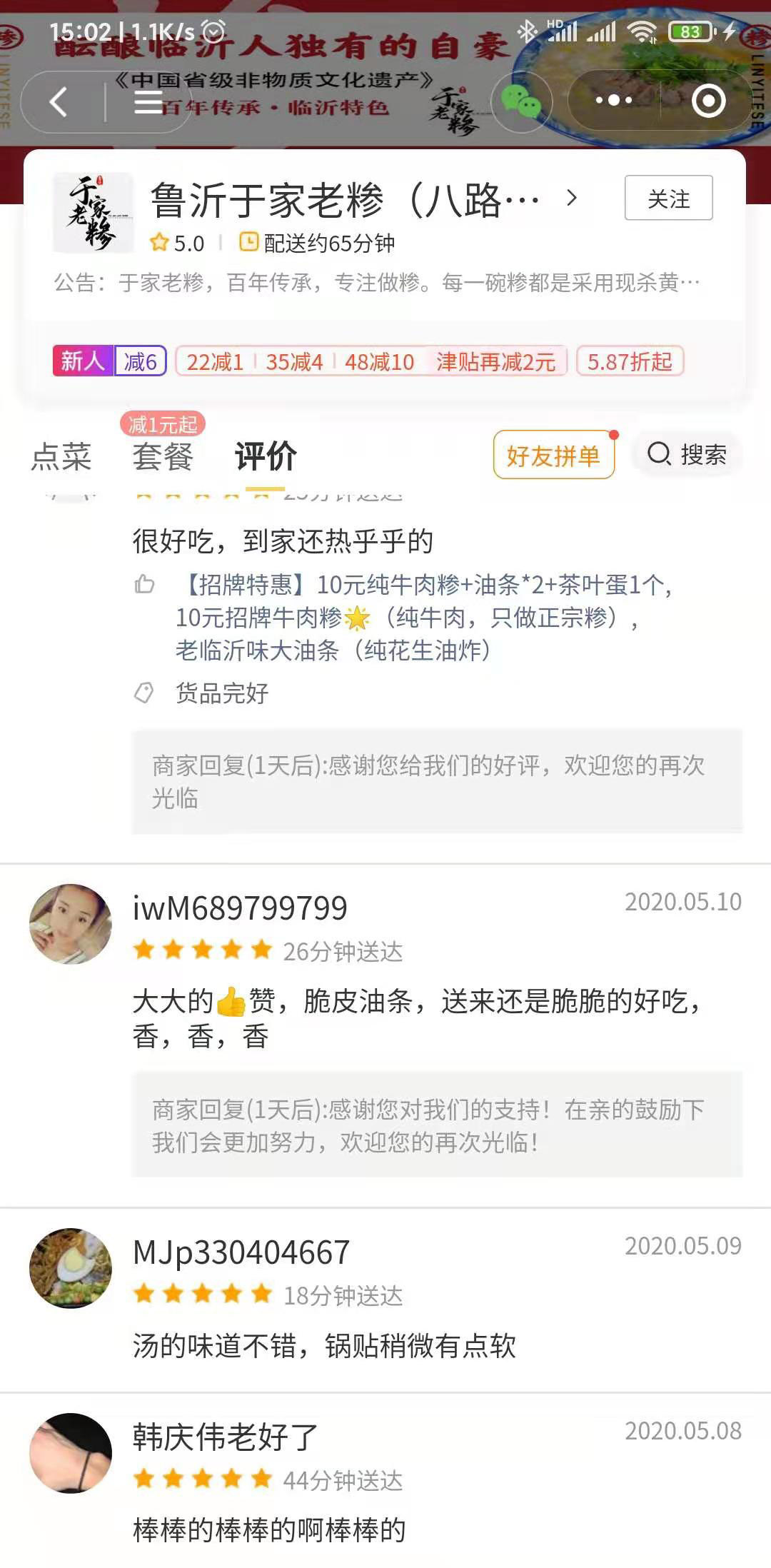Image resolution: width=771 pixels, height=1568 pixels.
Task: Open the 5.87折起 discount tag
Action: tap(630, 361)
